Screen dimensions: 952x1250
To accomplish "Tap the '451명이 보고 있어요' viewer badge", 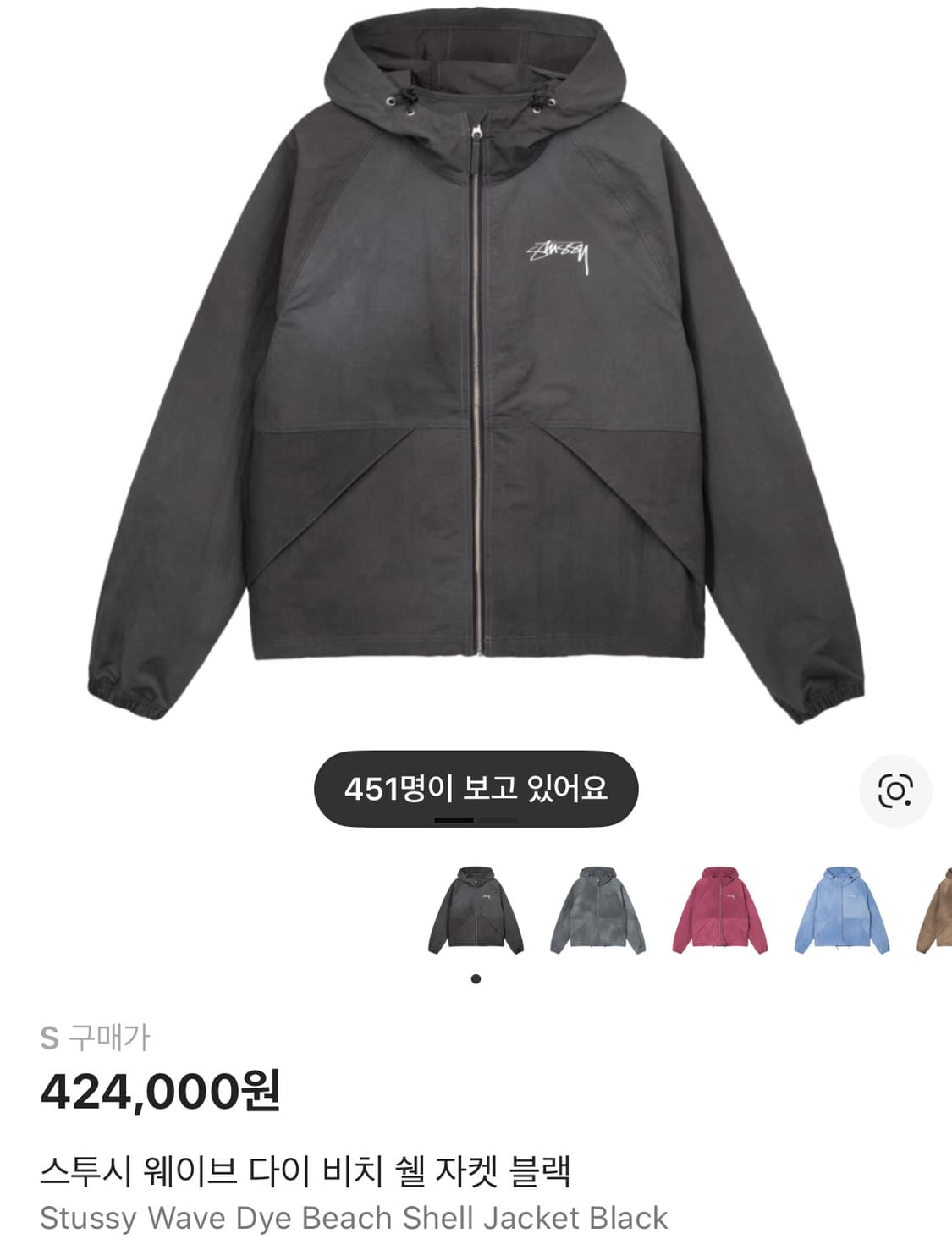I will point(476,788).
